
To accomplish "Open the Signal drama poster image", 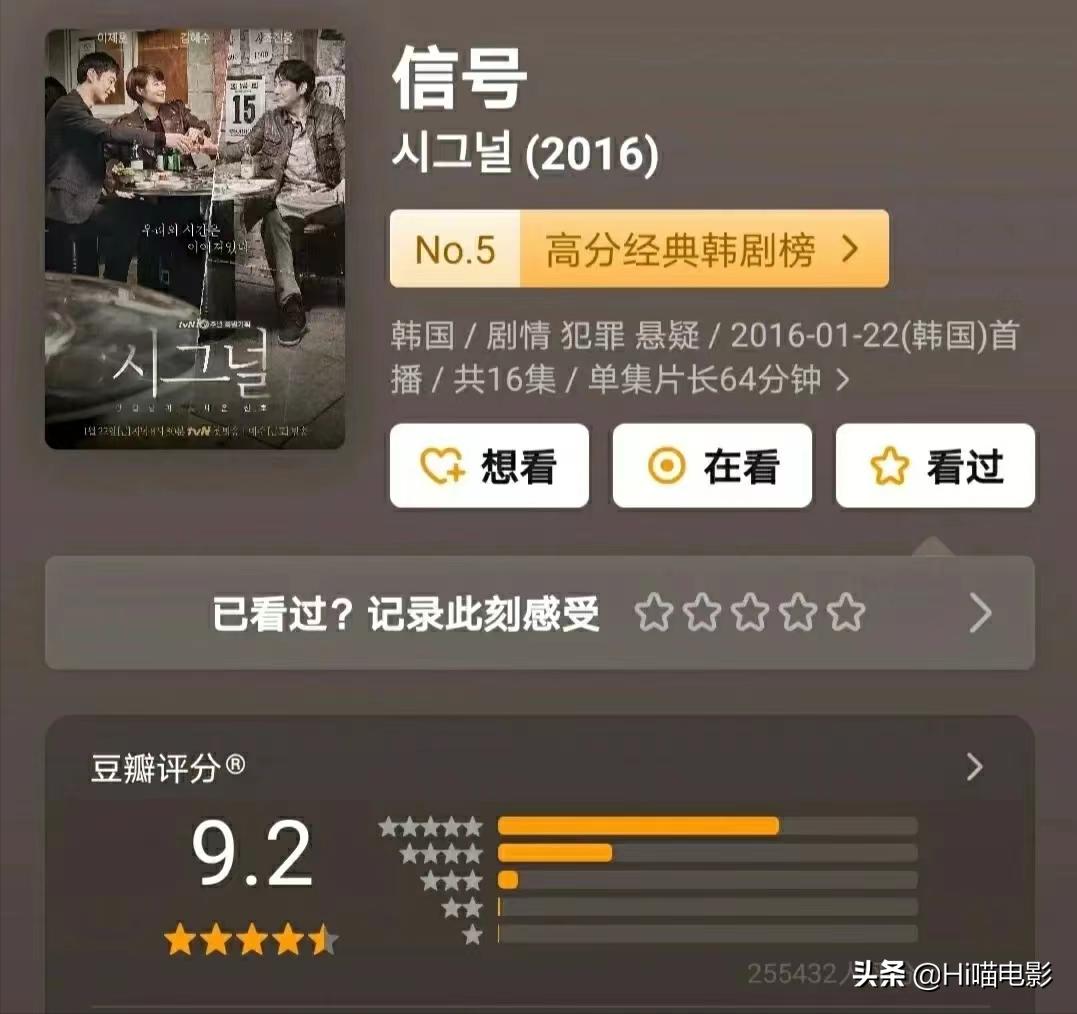I will coord(195,238).
